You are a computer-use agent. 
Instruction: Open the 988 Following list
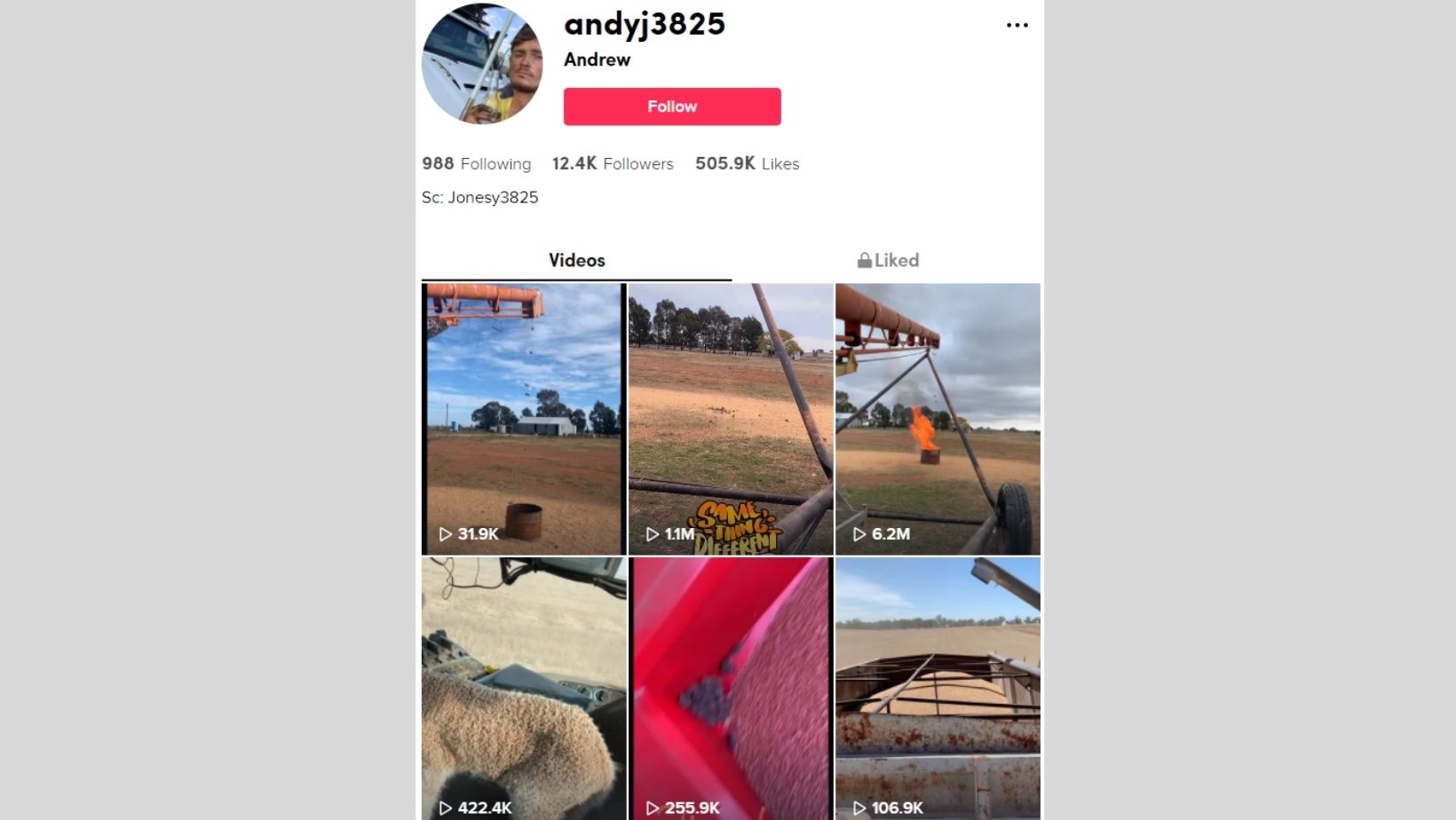click(476, 163)
